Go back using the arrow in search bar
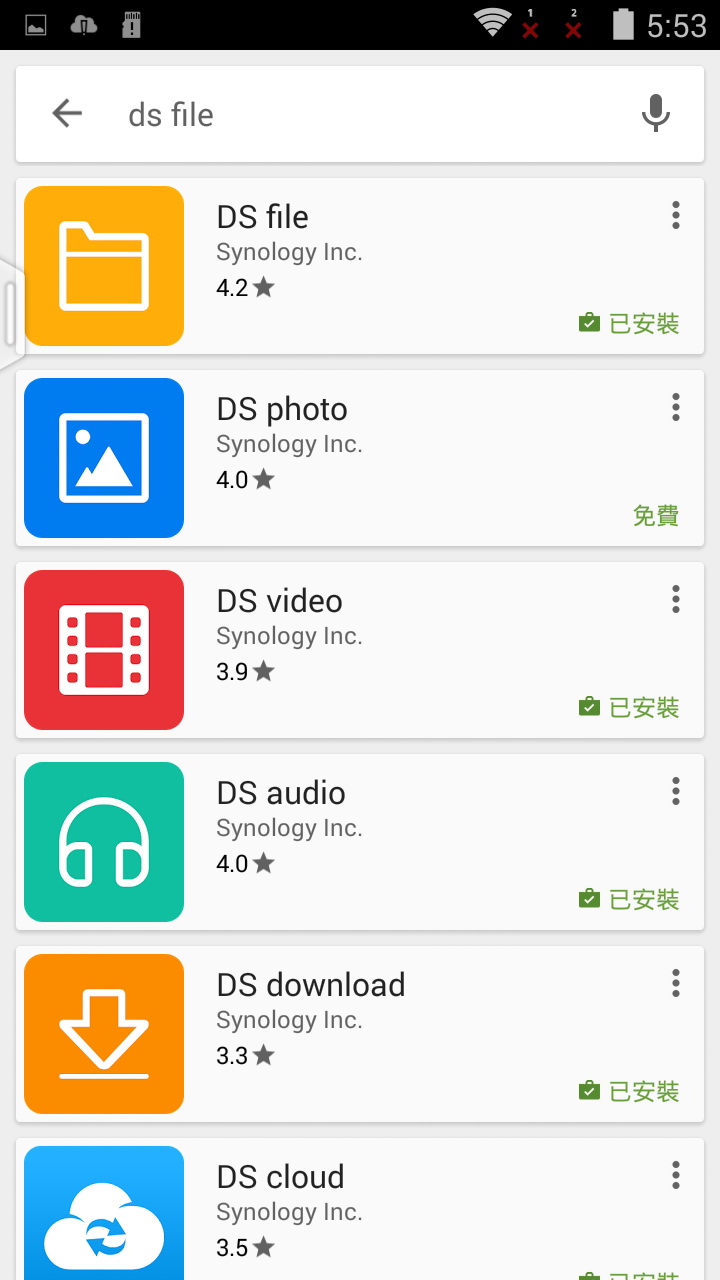 point(67,114)
